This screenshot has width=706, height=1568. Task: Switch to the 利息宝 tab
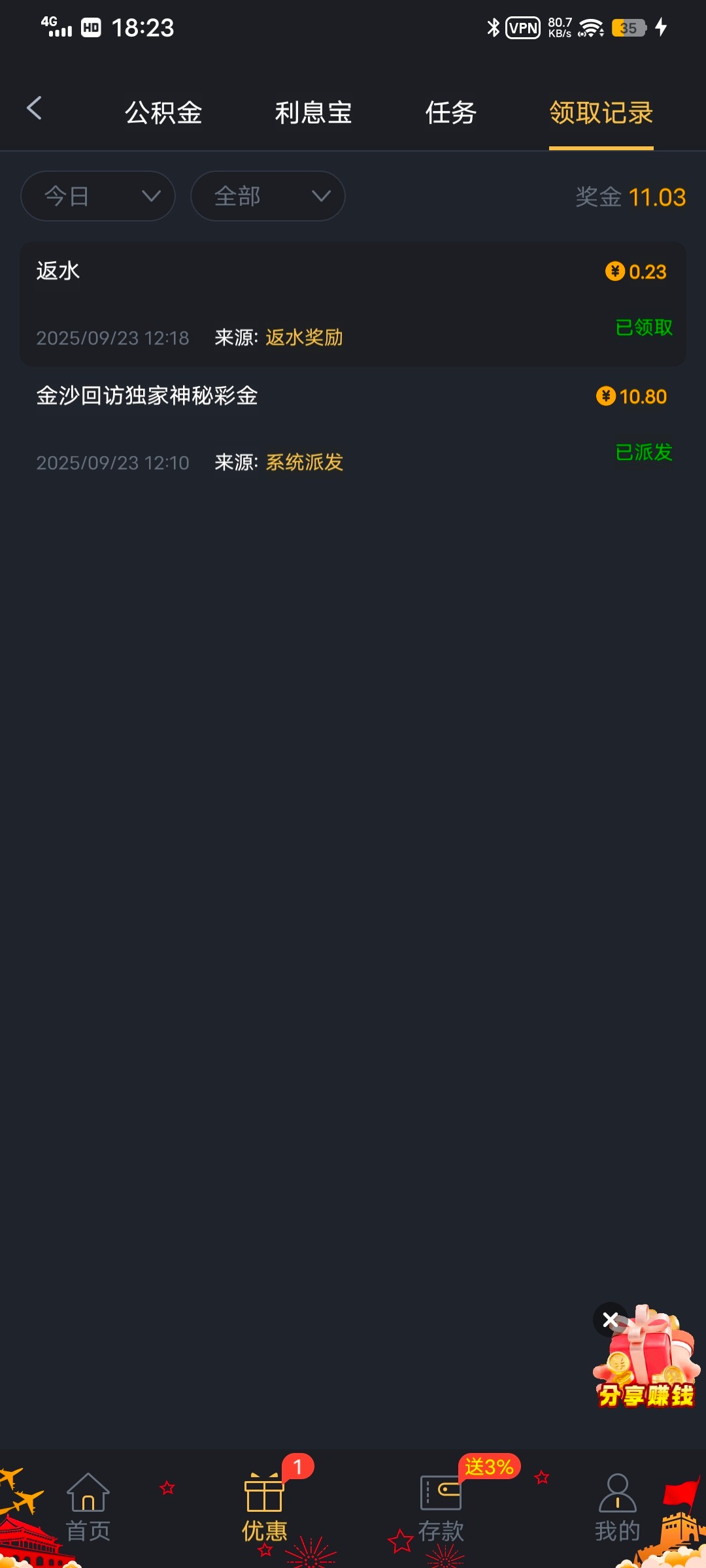click(313, 112)
